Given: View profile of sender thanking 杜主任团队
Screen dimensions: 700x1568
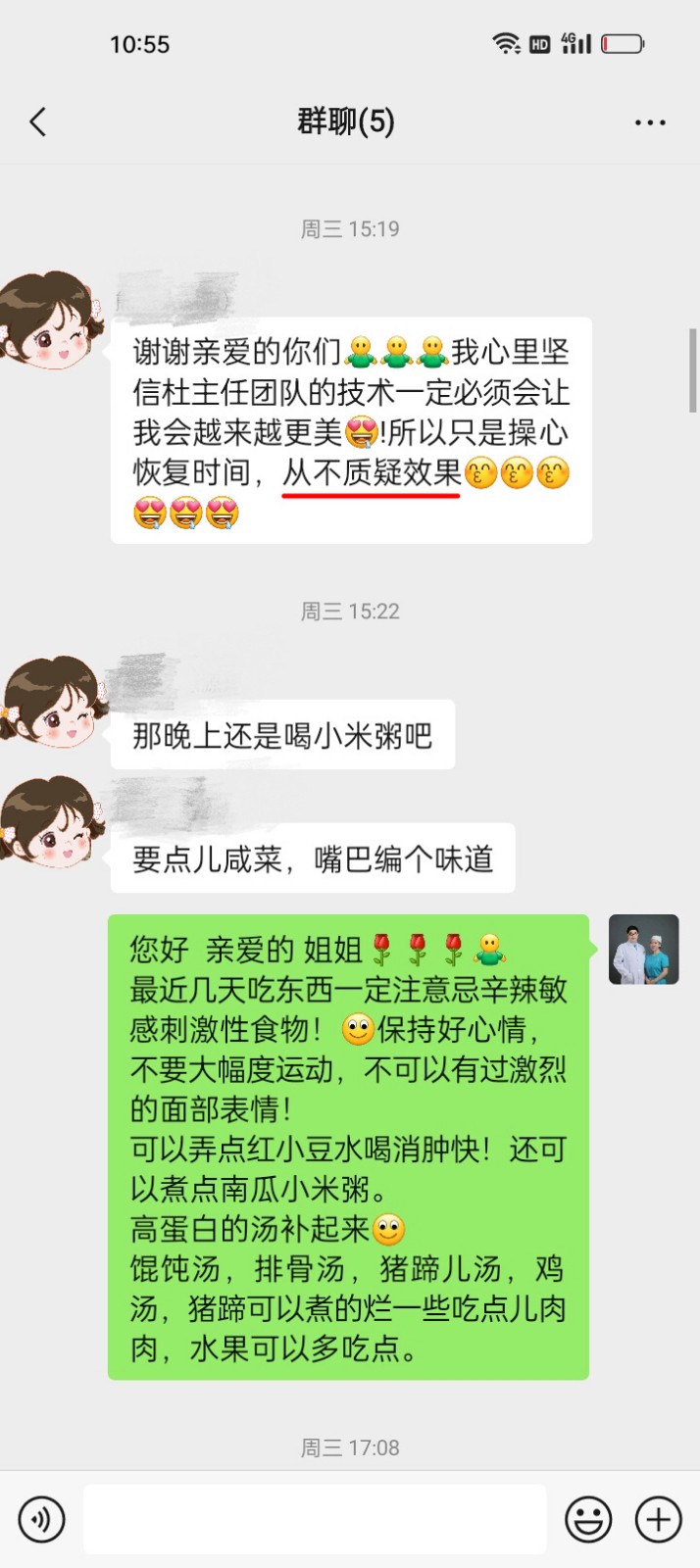Looking at the screenshot, I should (51, 320).
